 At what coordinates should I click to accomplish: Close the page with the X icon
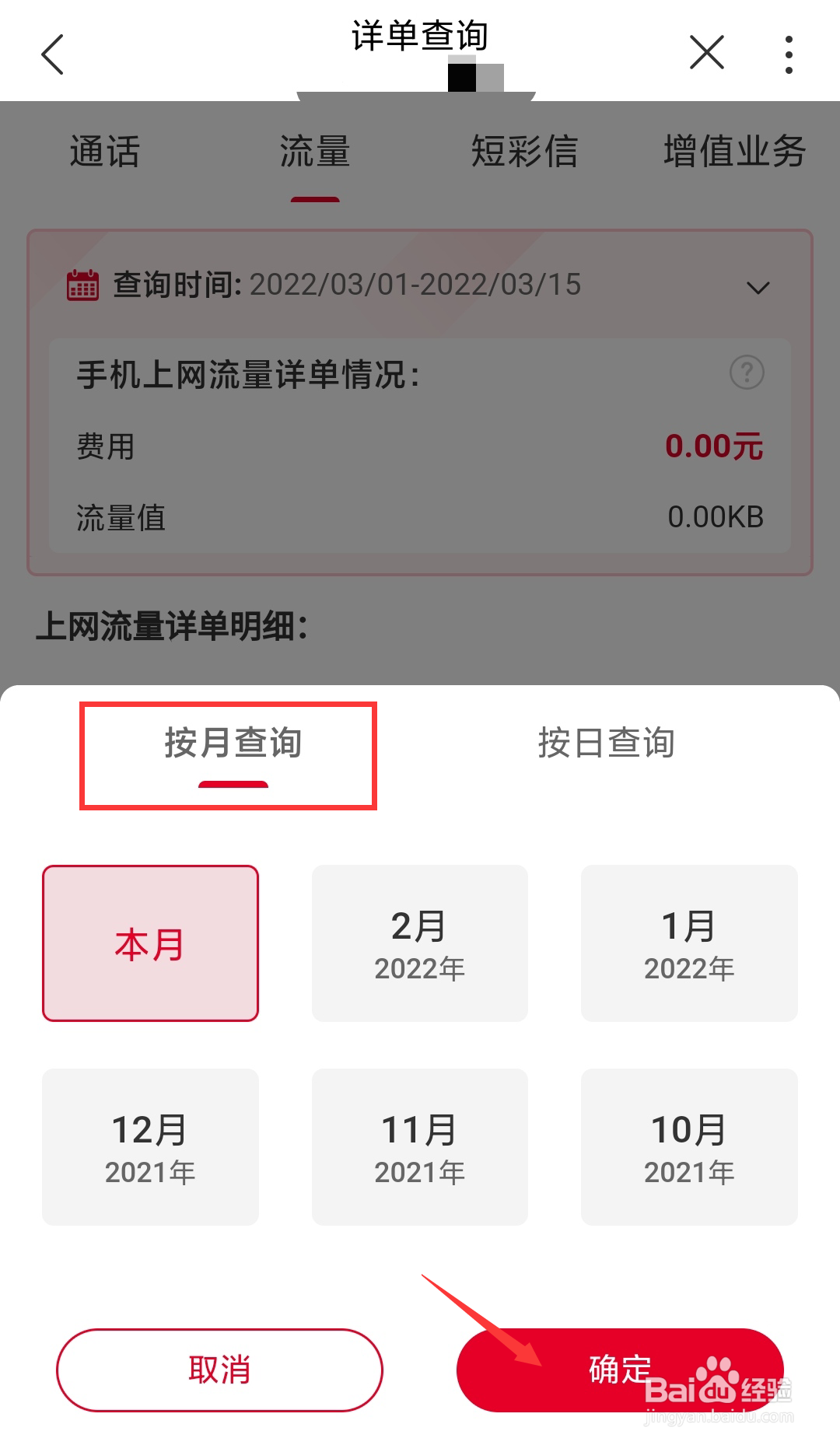[706, 52]
